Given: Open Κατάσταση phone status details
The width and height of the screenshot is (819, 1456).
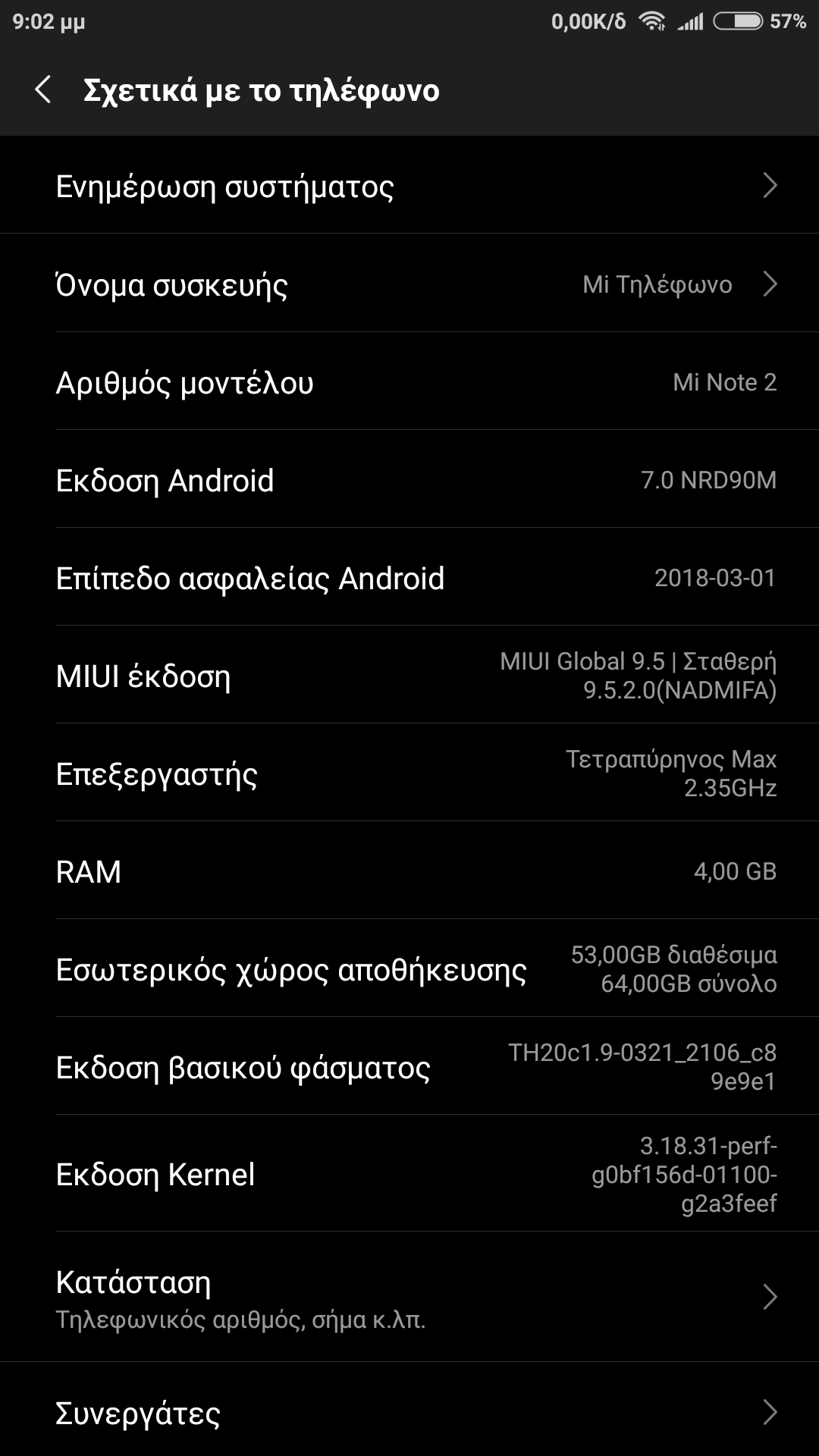Looking at the screenshot, I should point(409,1298).
